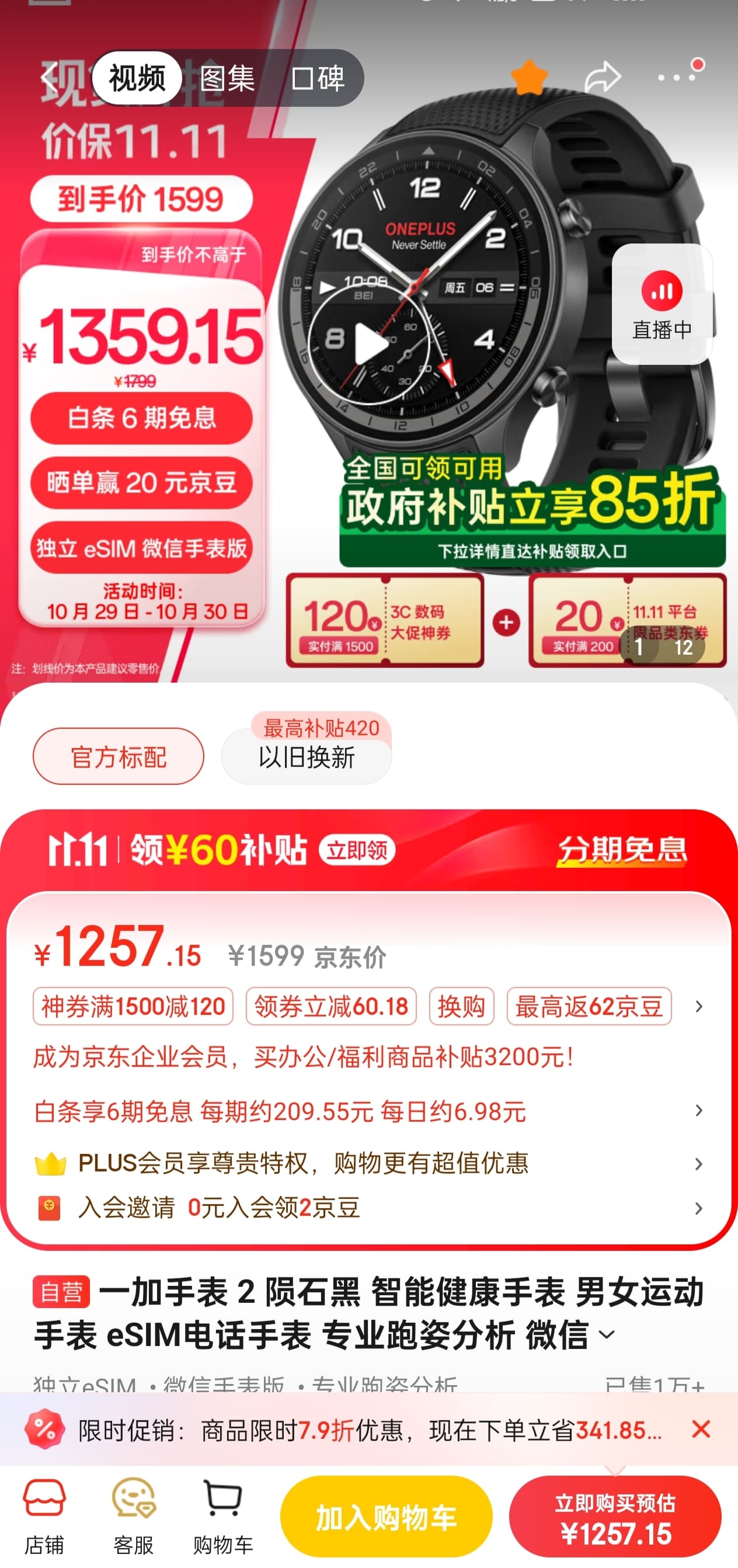Contact 客服 customer service
The height and width of the screenshot is (1568, 738).
133,1515
